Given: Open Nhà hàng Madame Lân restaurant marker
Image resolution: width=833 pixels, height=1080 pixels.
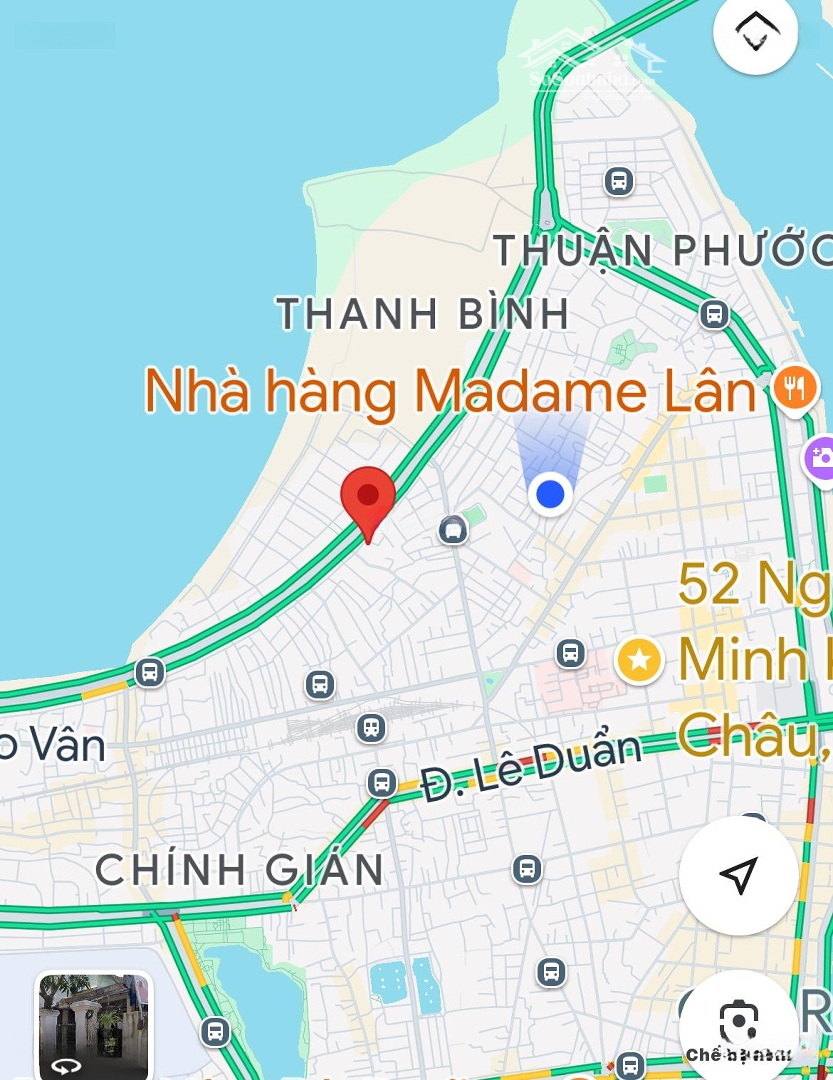Looking at the screenshot, I should pyautogui.click(x=795, y=387).
